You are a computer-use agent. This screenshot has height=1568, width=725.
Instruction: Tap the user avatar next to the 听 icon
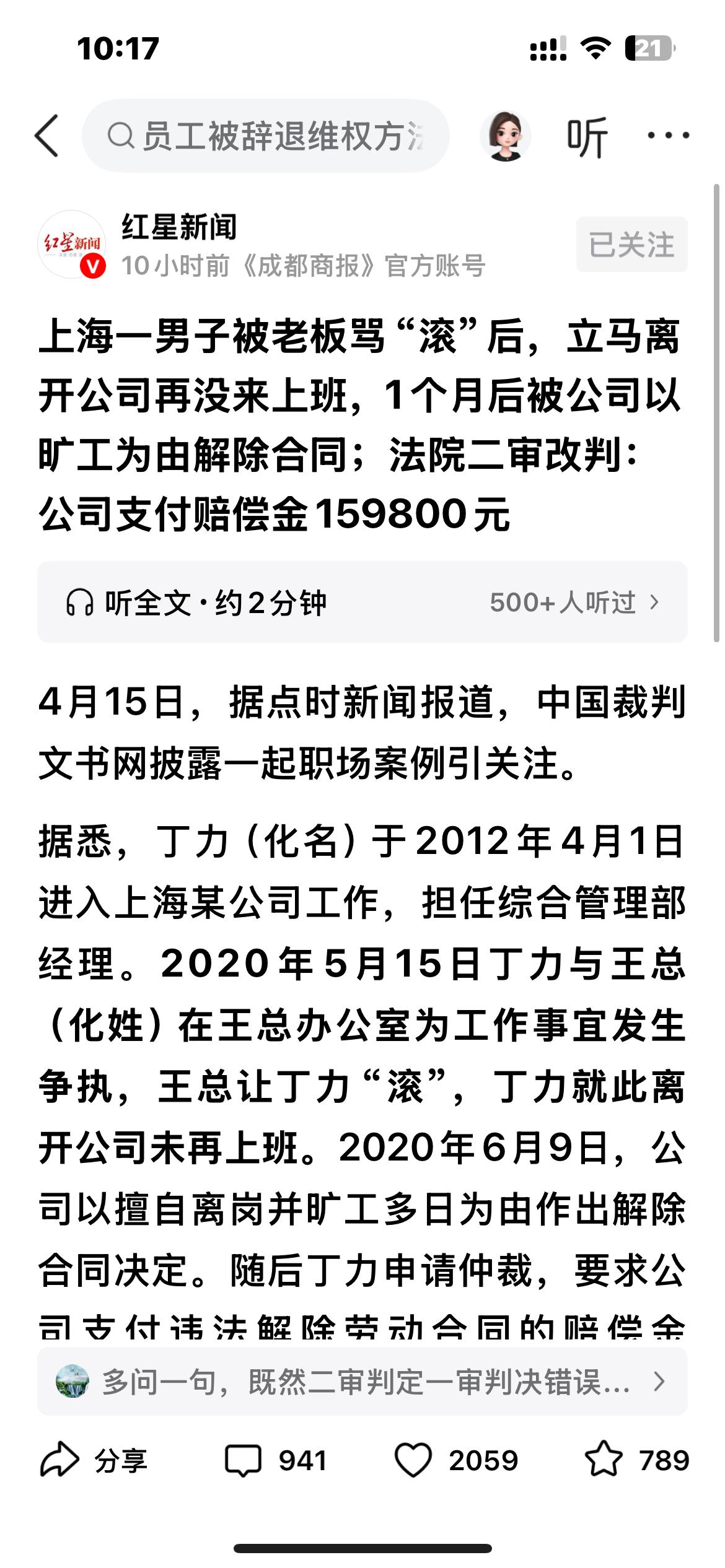pos(506,136)
